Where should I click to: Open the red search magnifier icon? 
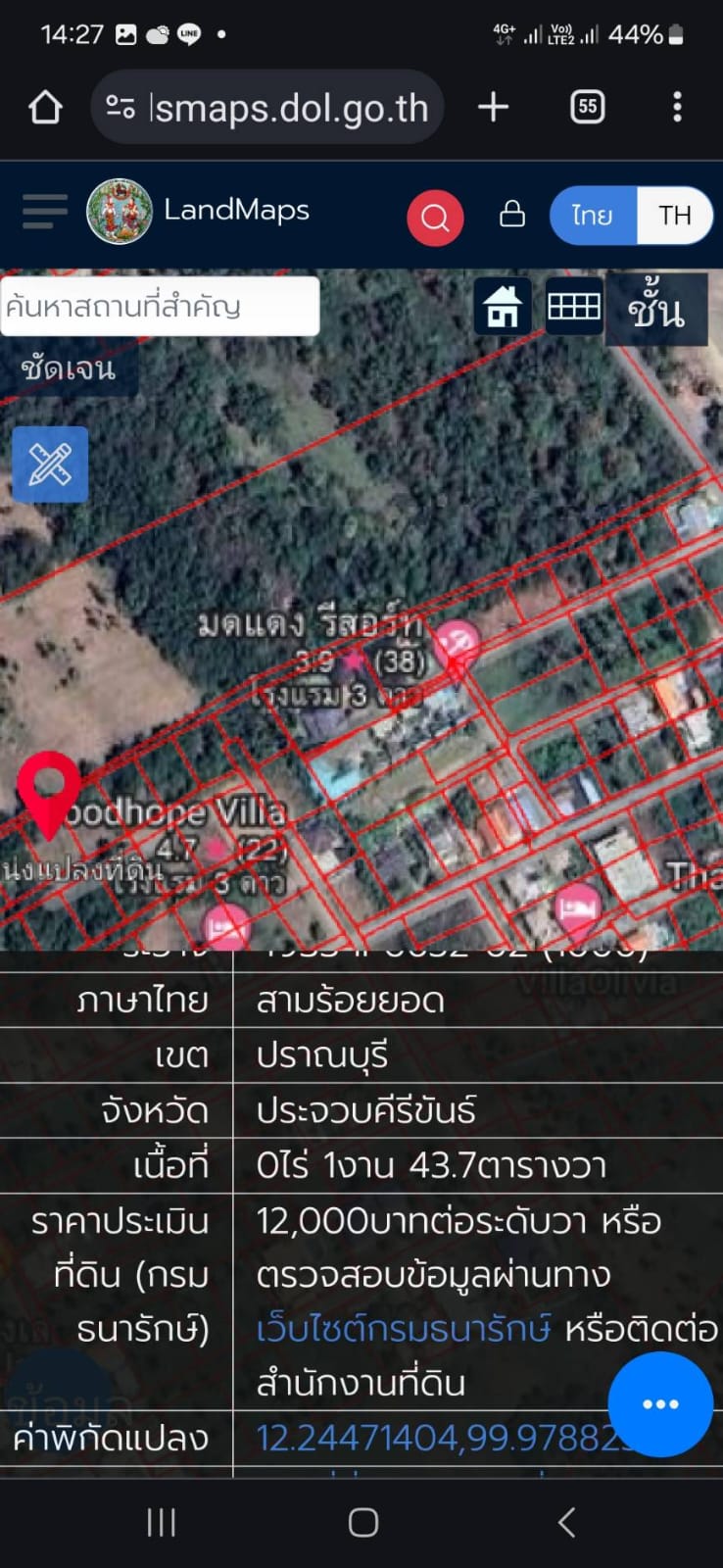[435, 217]
